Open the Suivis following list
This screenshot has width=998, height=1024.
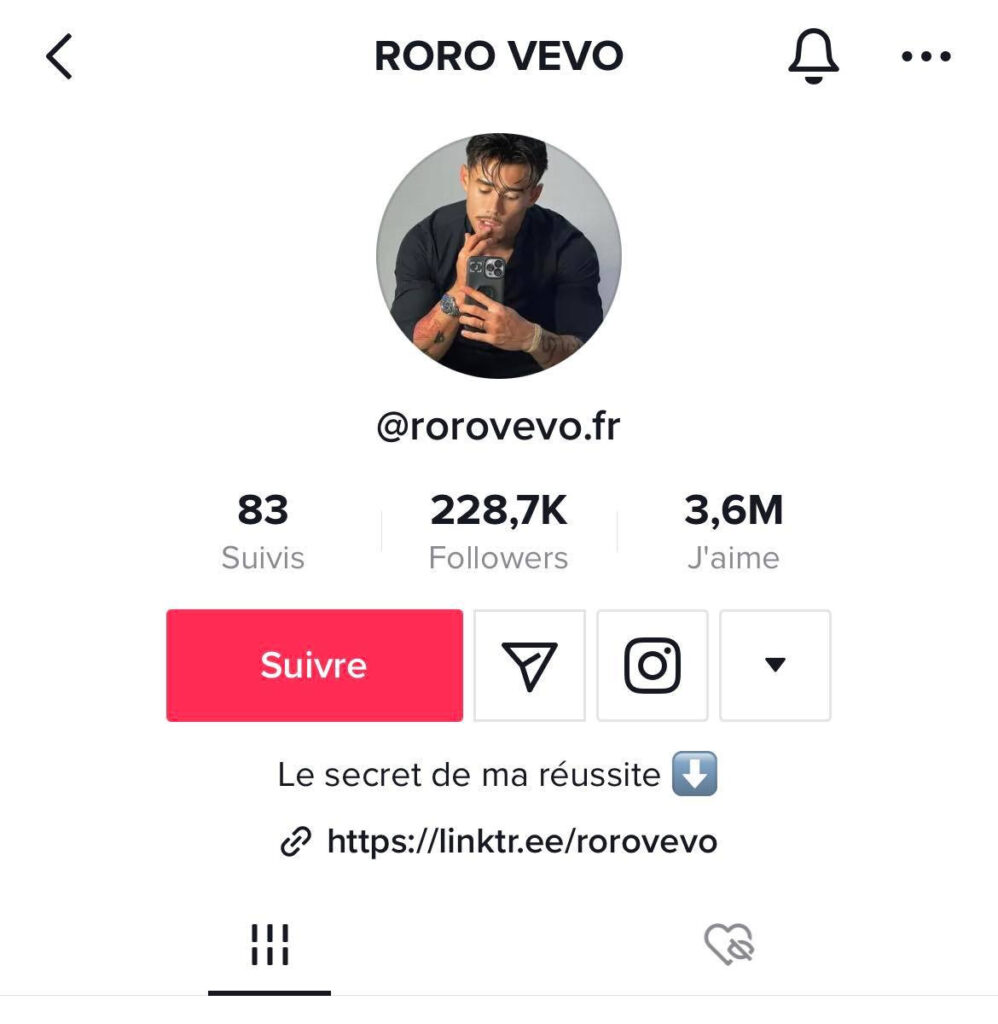[263, 532]
